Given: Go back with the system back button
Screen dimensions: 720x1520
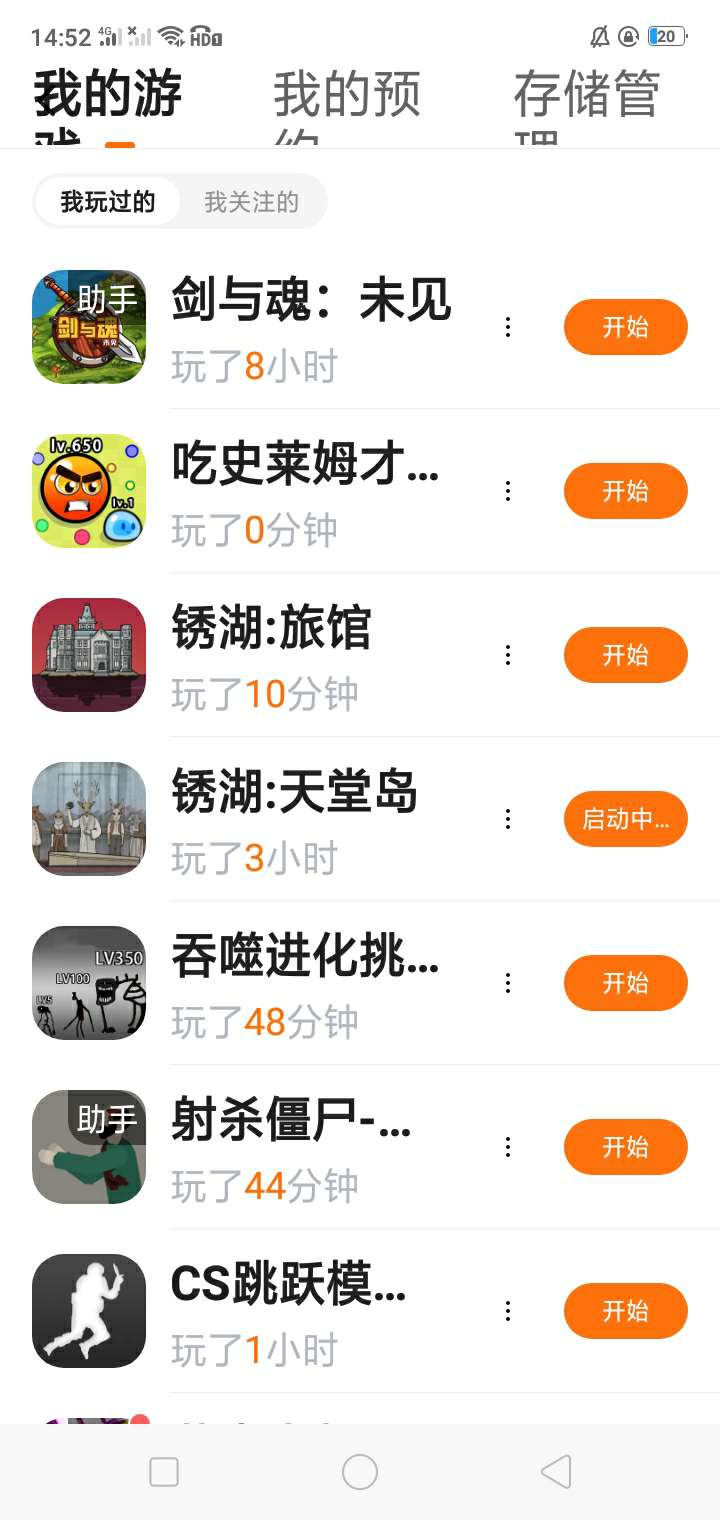Looking at the screenshot, I should (556, 1472).
